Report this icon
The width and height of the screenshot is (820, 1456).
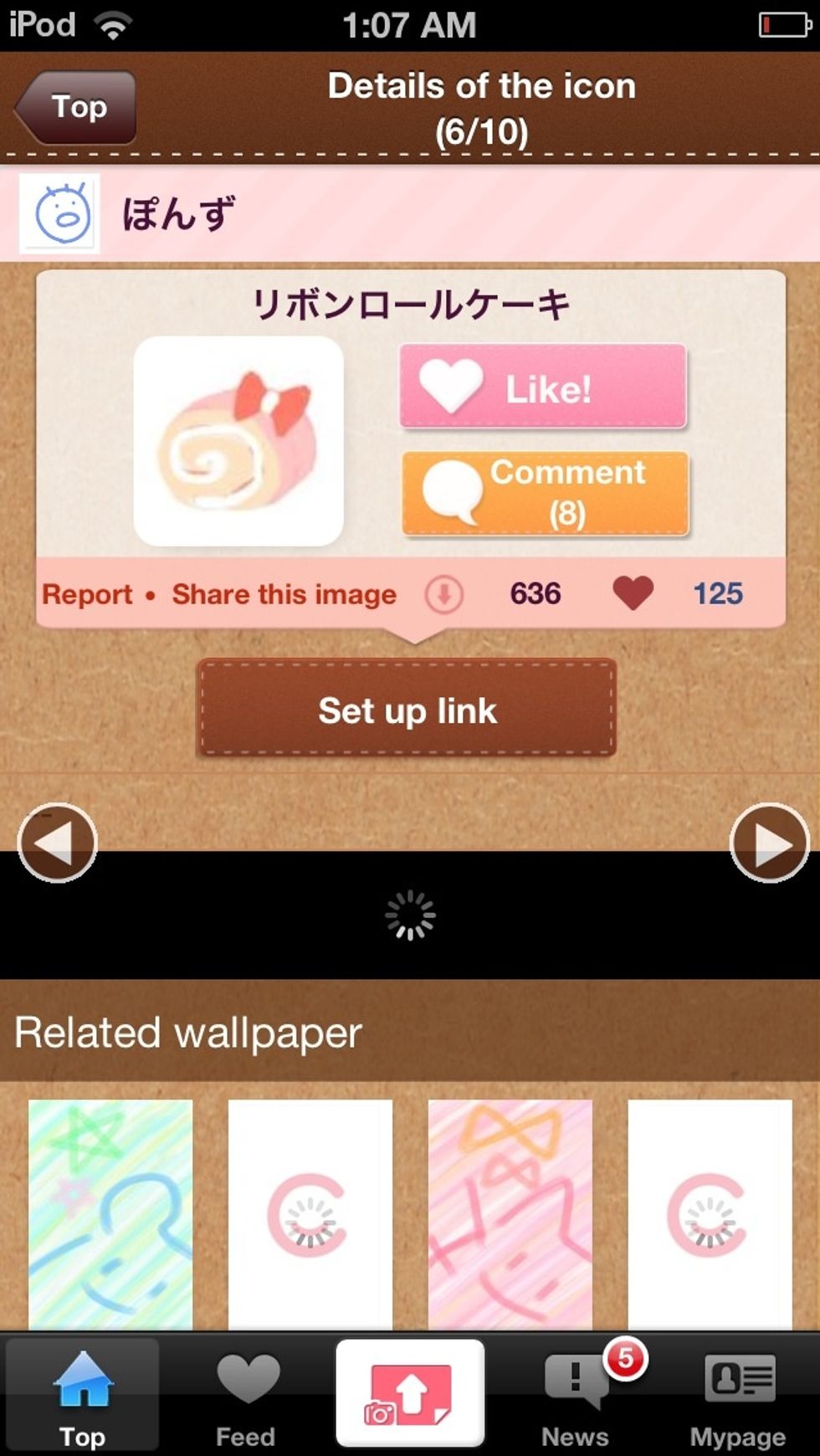[87, 594]
